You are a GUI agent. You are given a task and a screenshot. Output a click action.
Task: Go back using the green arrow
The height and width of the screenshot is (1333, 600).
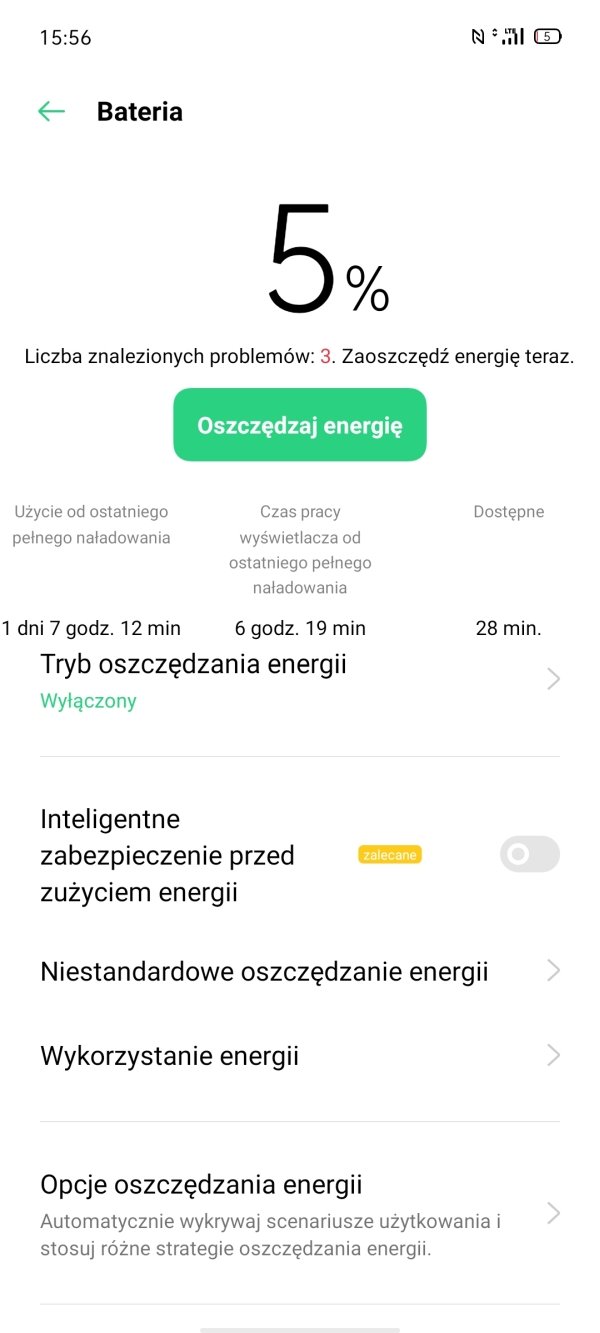point(51,112)
